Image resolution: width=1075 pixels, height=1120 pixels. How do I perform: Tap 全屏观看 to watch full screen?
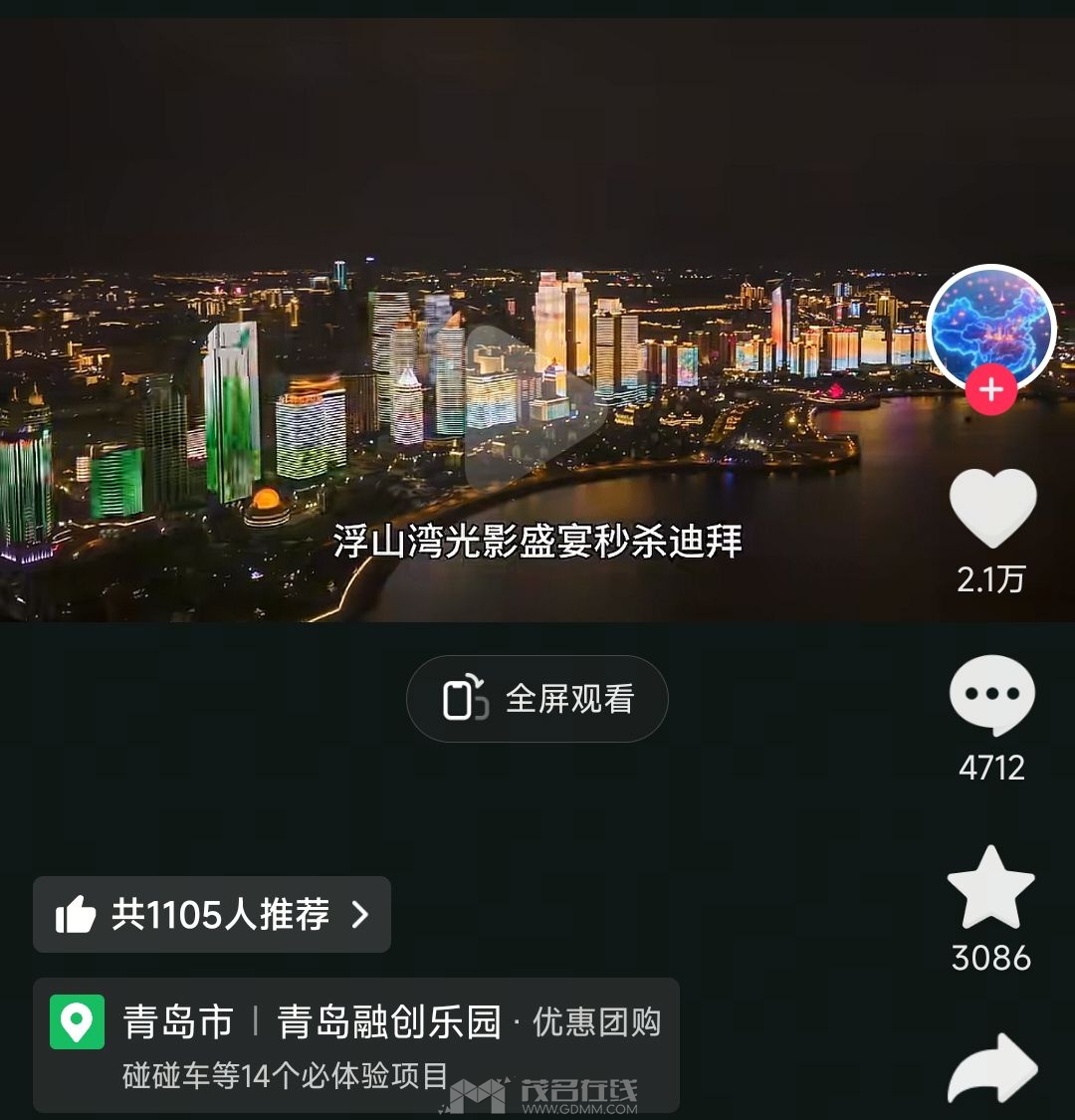[x=537, y=699]
